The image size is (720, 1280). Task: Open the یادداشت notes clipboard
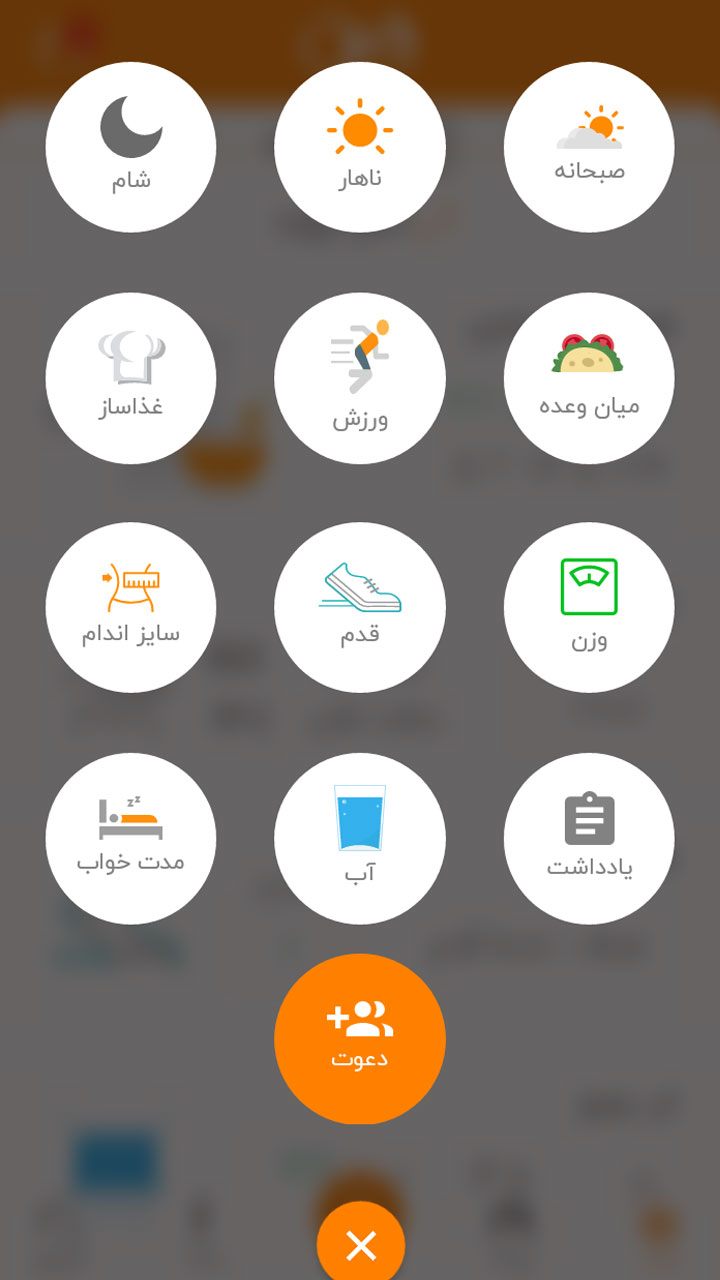click(x=590, y=838)
